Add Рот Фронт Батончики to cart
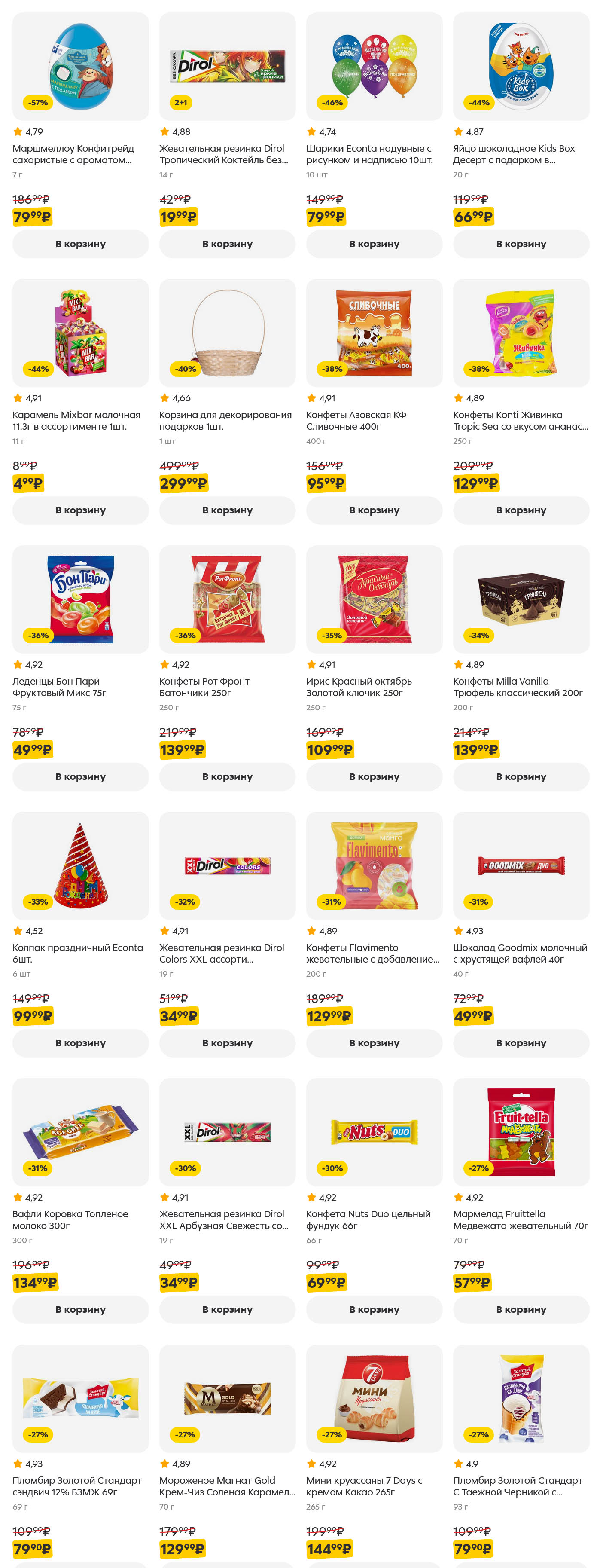The height and width of the screenshot is (1568, 603). 227,777
